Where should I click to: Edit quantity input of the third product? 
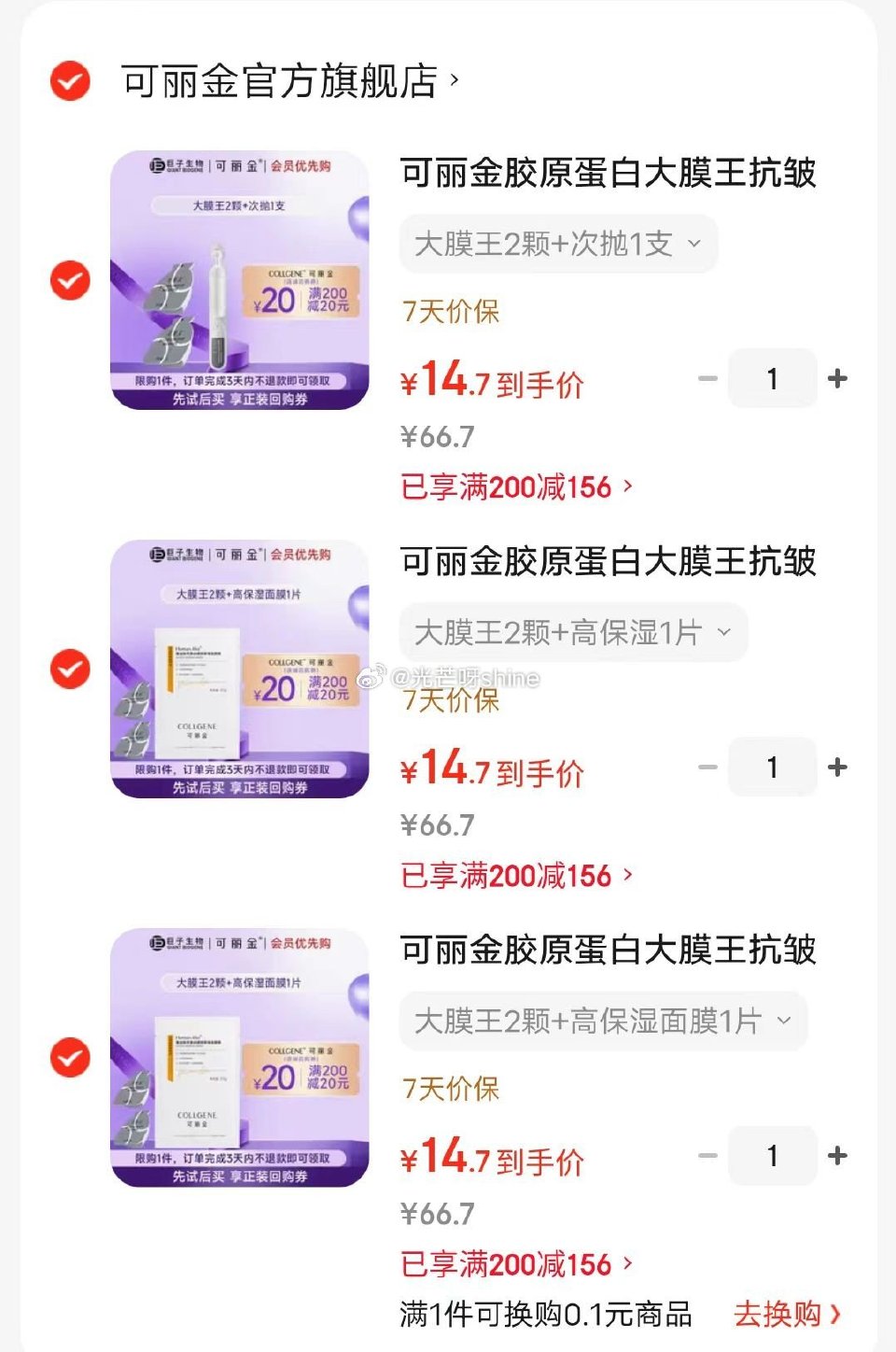coord(772,1155)
